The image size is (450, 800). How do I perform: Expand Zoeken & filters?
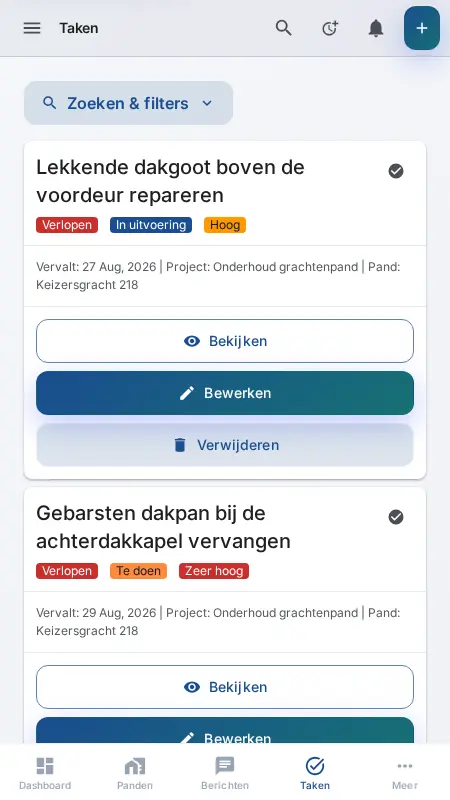click(129, 103)
